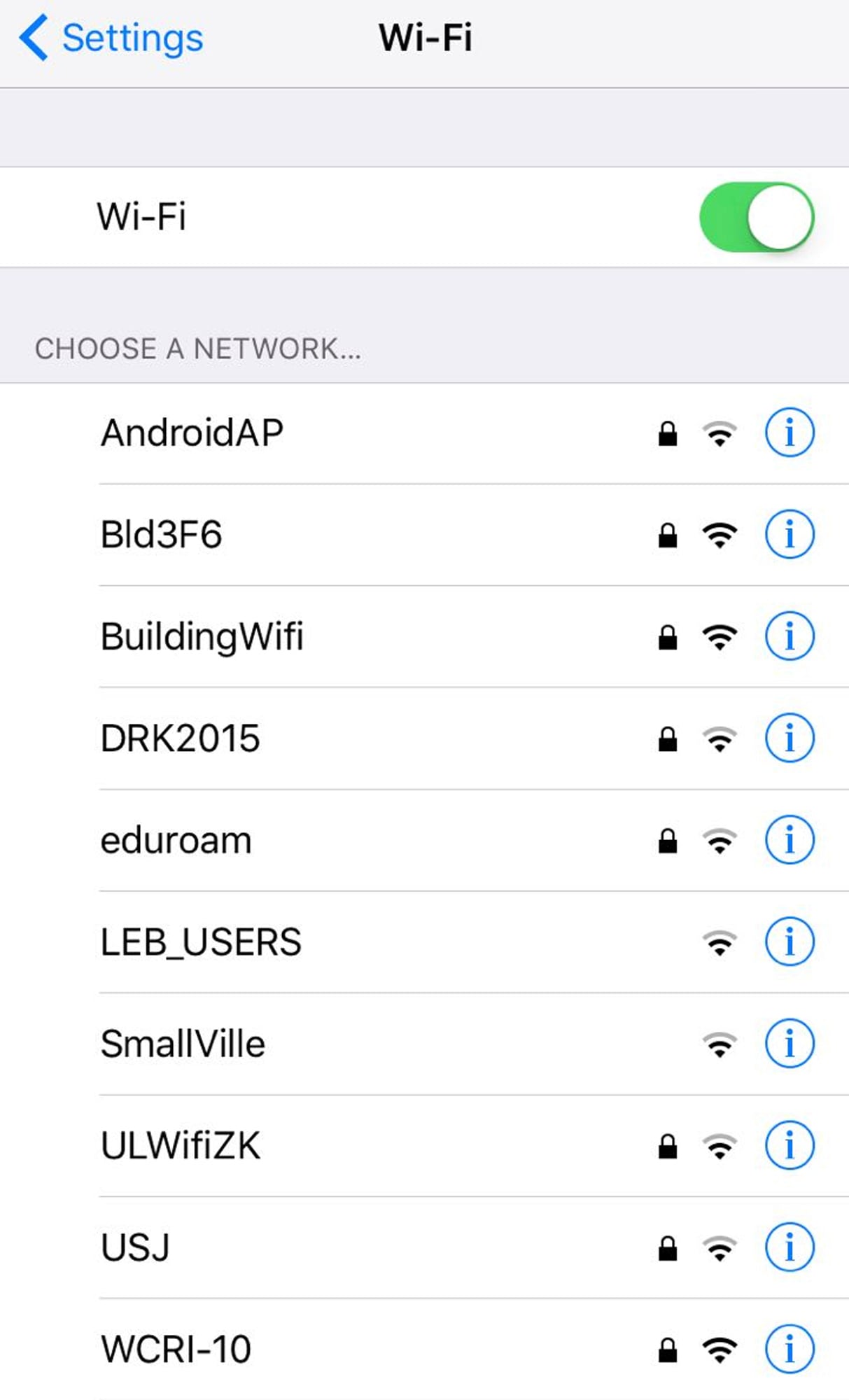This screenshot has height=1400, width=849.
Task: View info for Bld3F6
Action: click(790, 535)
